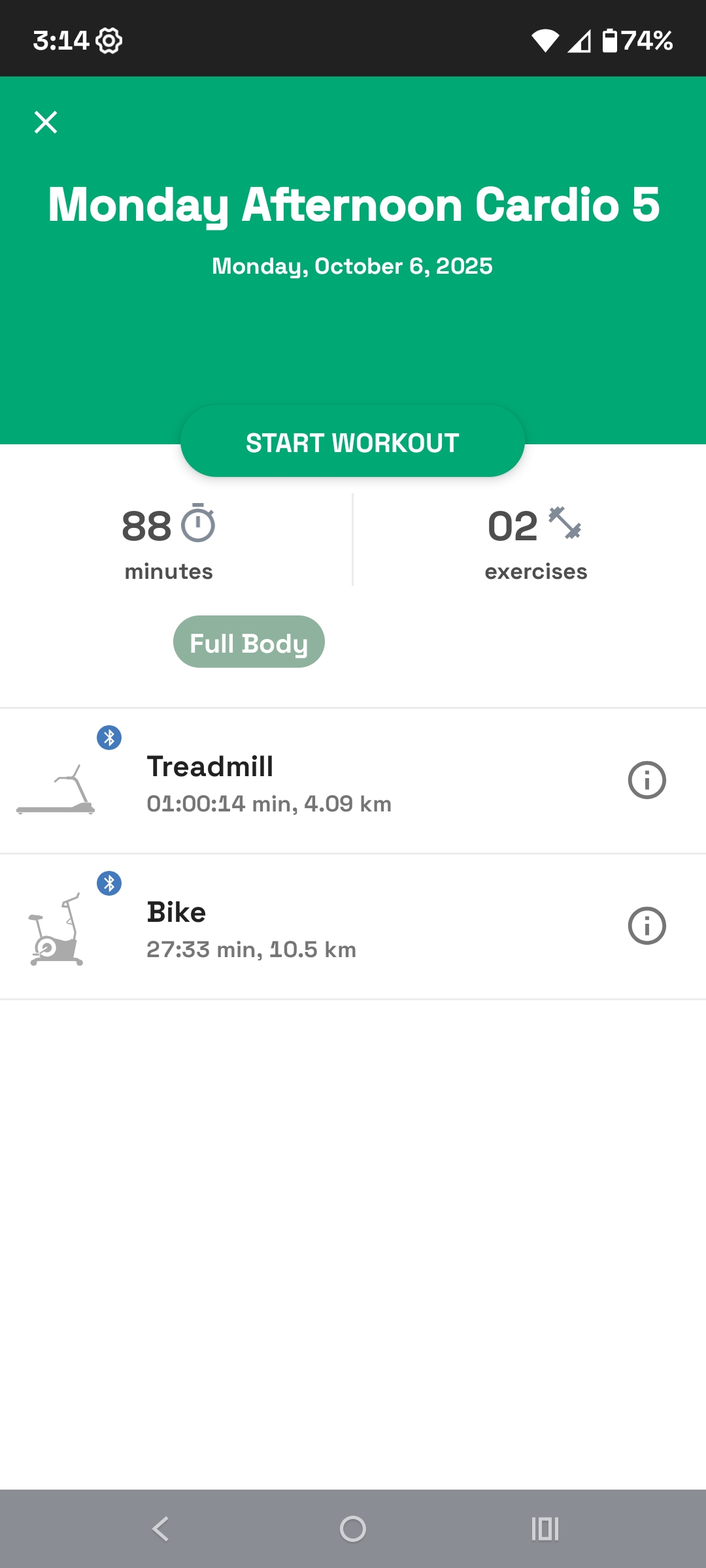
Task: Tap the Full Body chip
Action: coord(249,642)
